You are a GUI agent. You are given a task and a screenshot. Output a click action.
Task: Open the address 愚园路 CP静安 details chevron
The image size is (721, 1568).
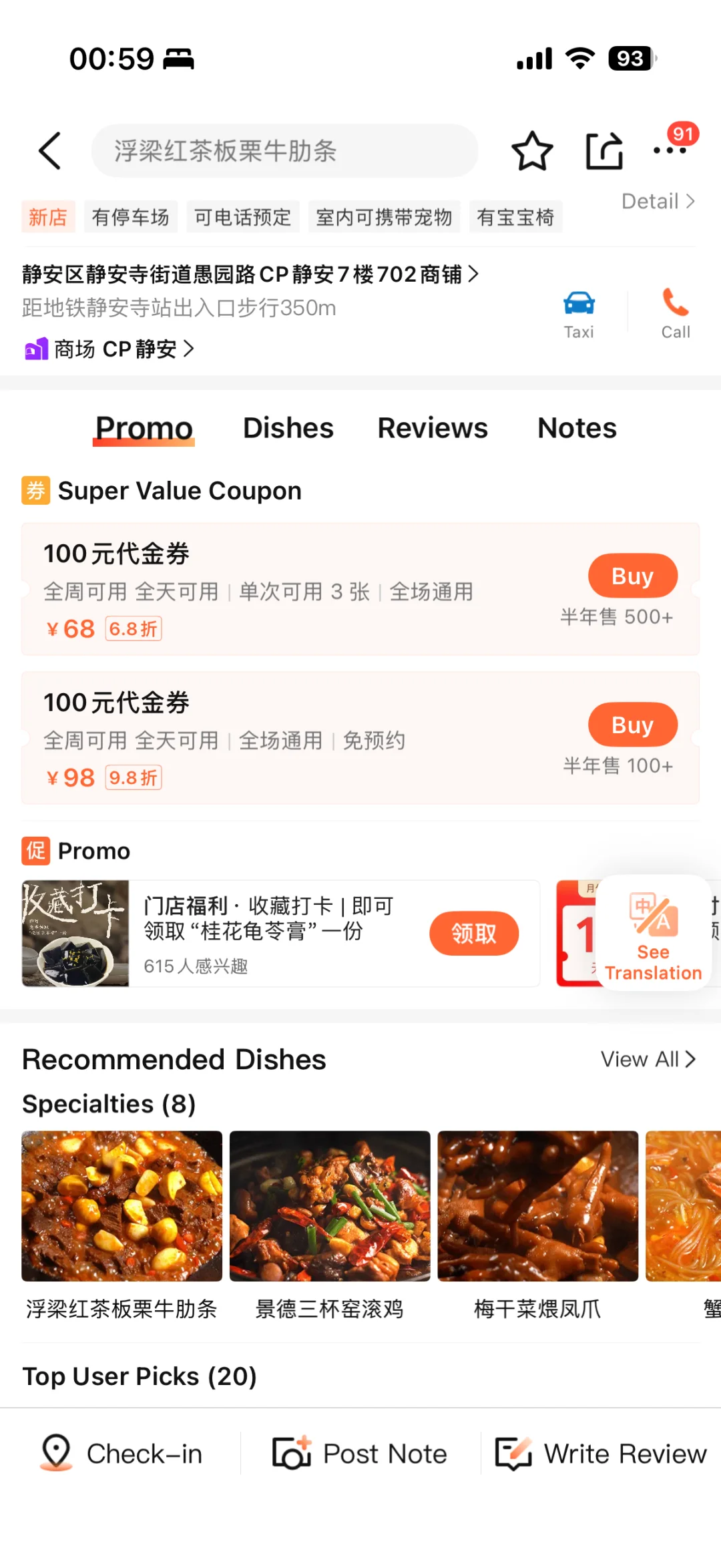pos(475,274)
